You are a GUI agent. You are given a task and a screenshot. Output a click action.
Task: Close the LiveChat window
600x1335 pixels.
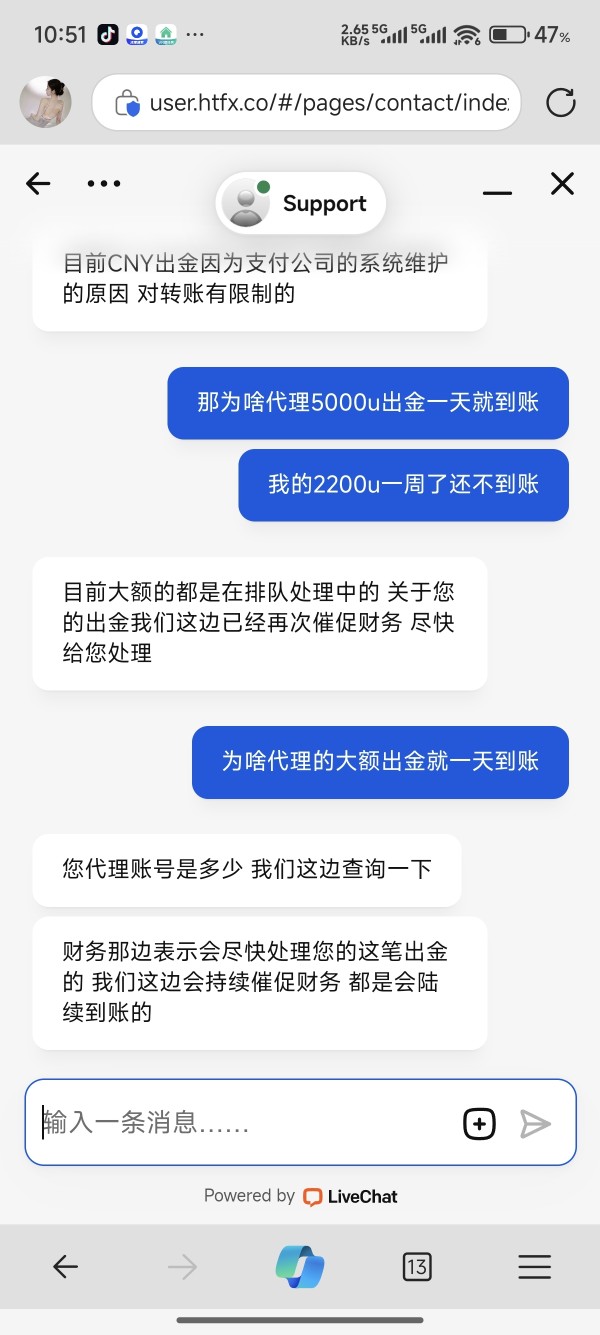pyautogui.click(x=563, y=183)
